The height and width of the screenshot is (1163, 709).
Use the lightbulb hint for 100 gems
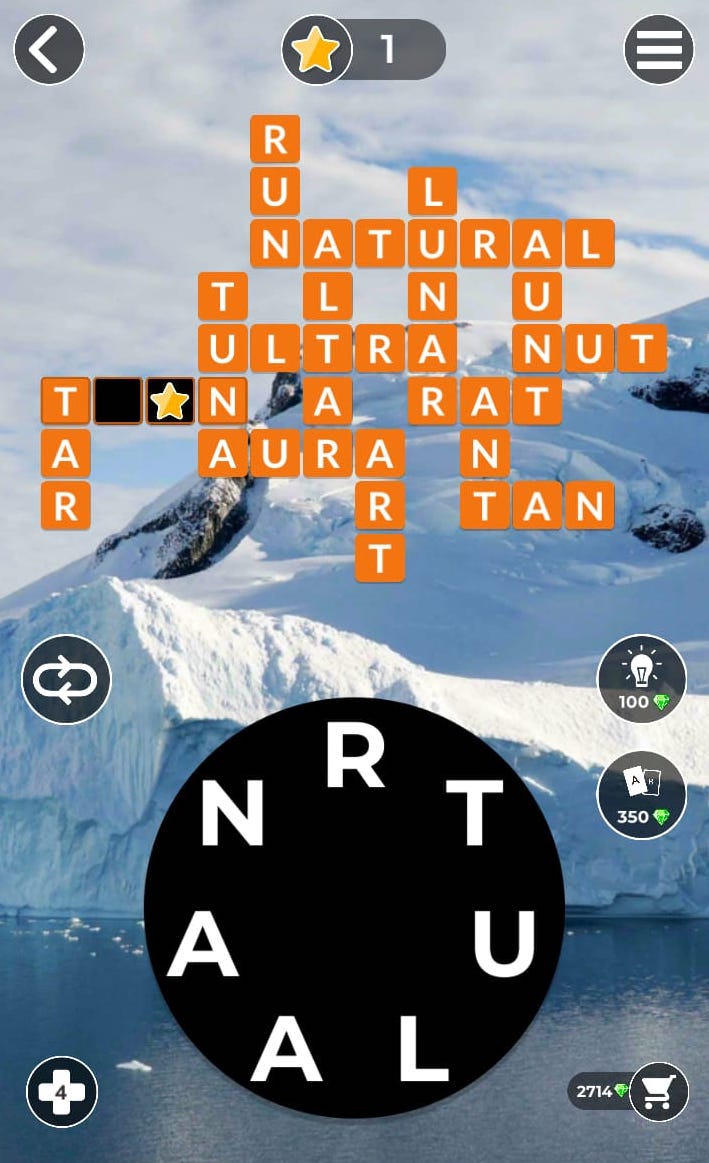pos(641,680)
